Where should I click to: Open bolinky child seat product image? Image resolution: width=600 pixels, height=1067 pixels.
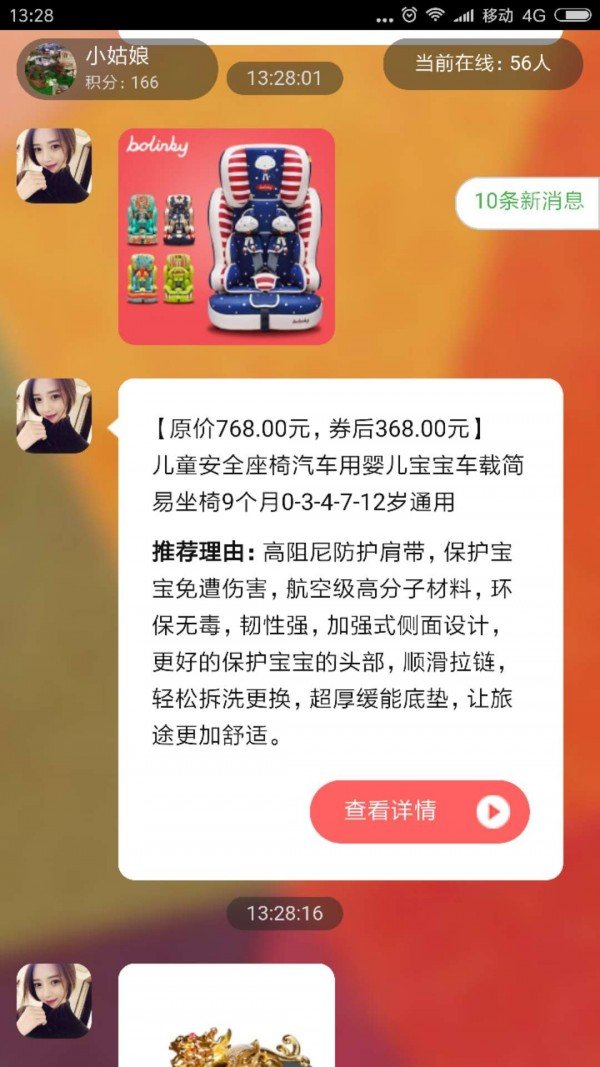[227, 236]
